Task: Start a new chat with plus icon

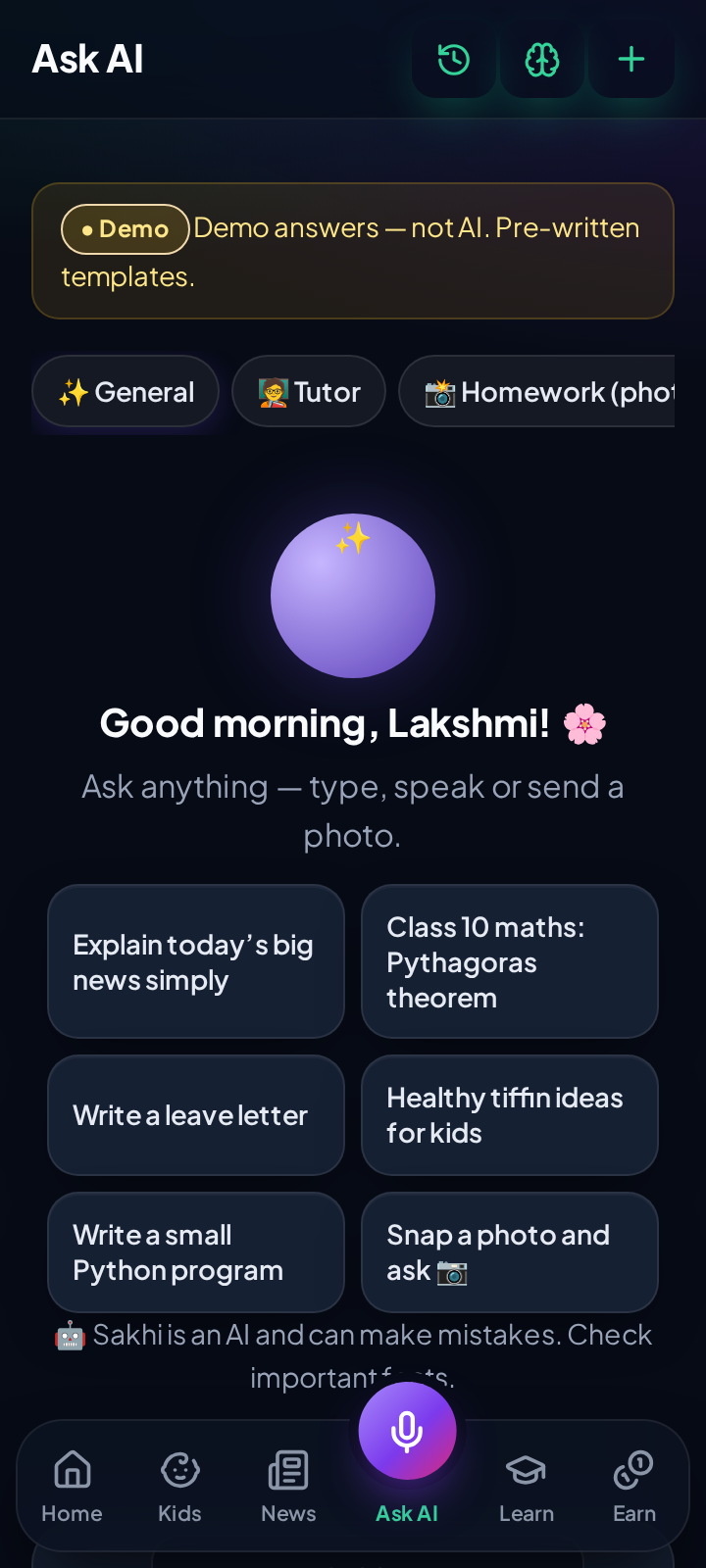Action: (631, 60)
